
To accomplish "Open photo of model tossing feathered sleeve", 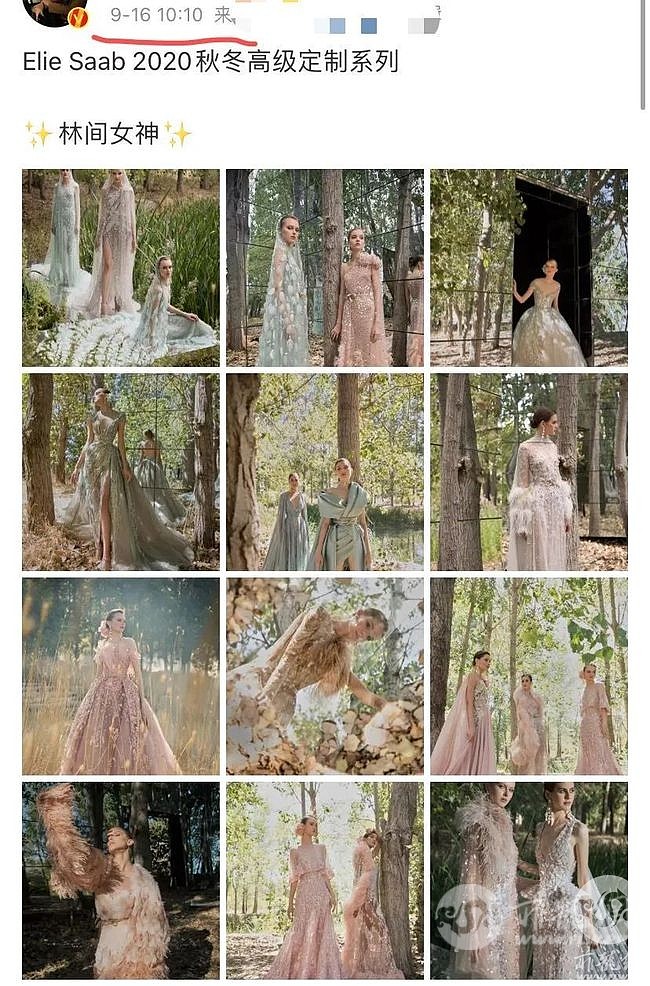I will tap(121, 880).
